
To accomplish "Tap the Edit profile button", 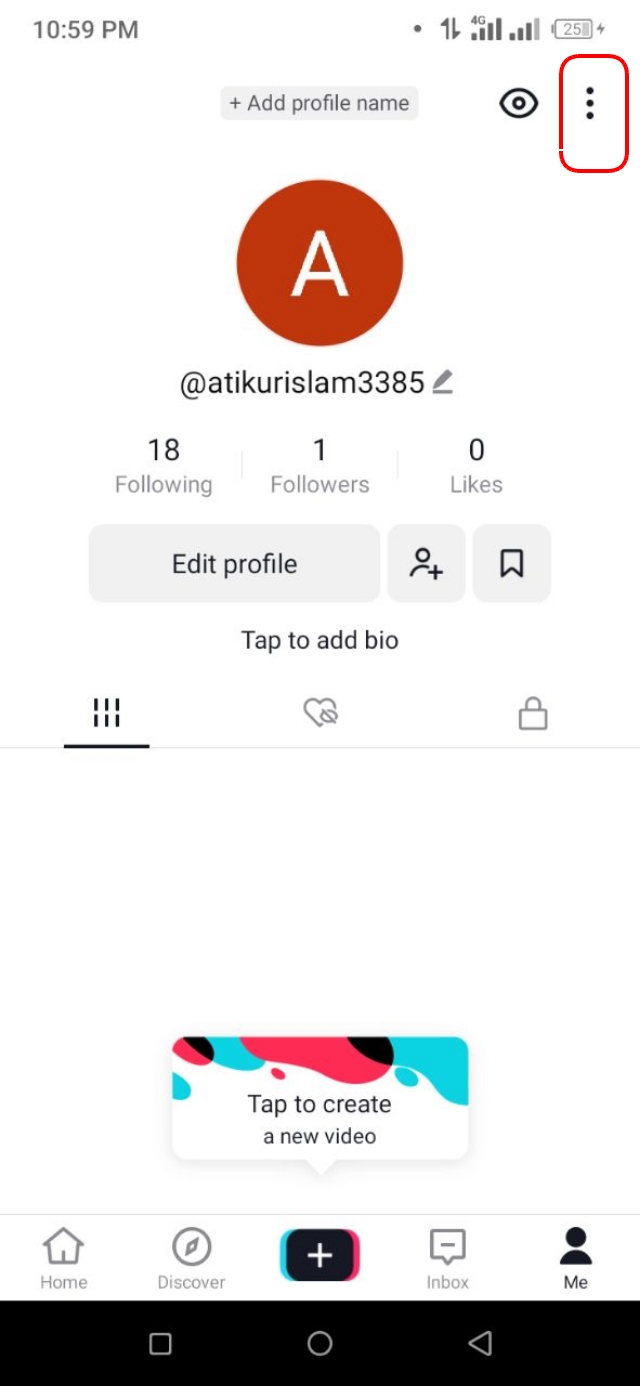I will tap(234, 564).
